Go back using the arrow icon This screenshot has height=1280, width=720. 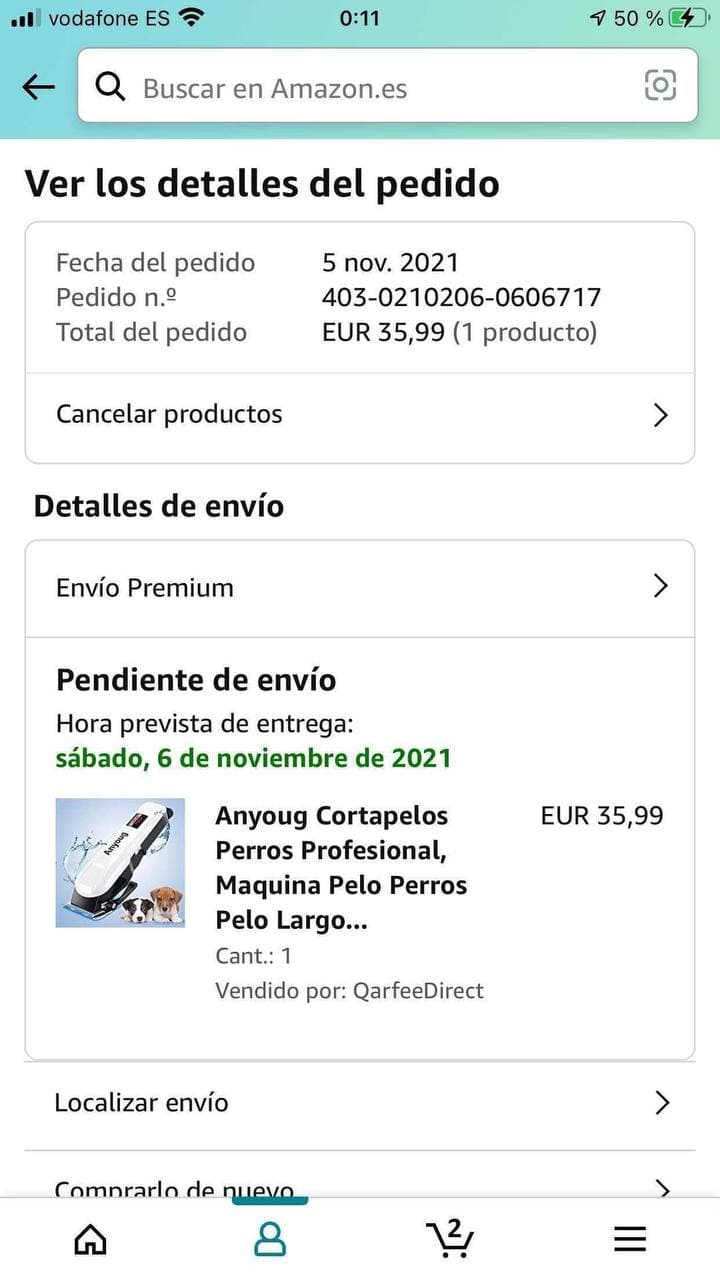click(x=38, y=87)
